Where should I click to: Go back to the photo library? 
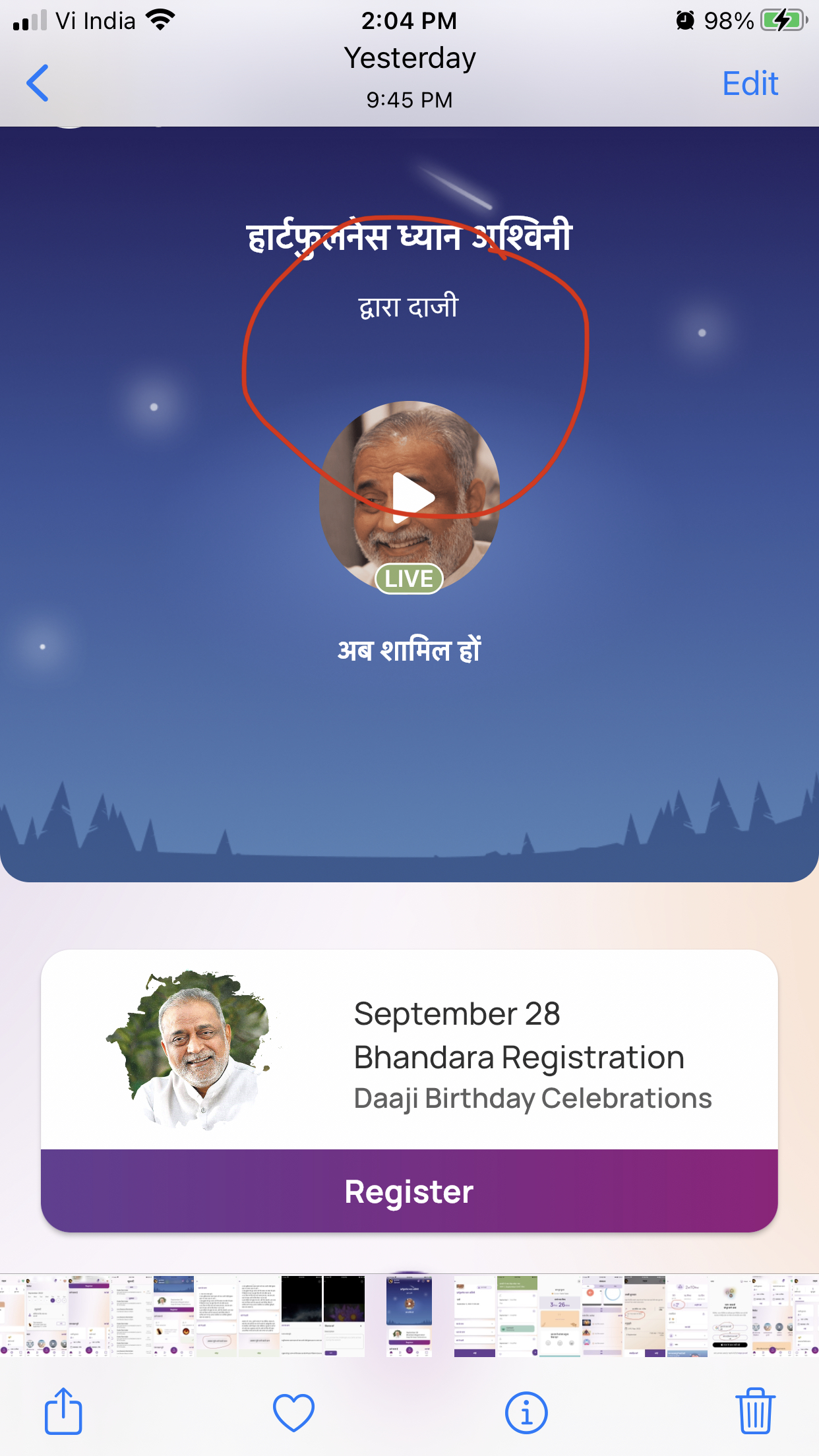pyautogui.click(x=38, y=83)
